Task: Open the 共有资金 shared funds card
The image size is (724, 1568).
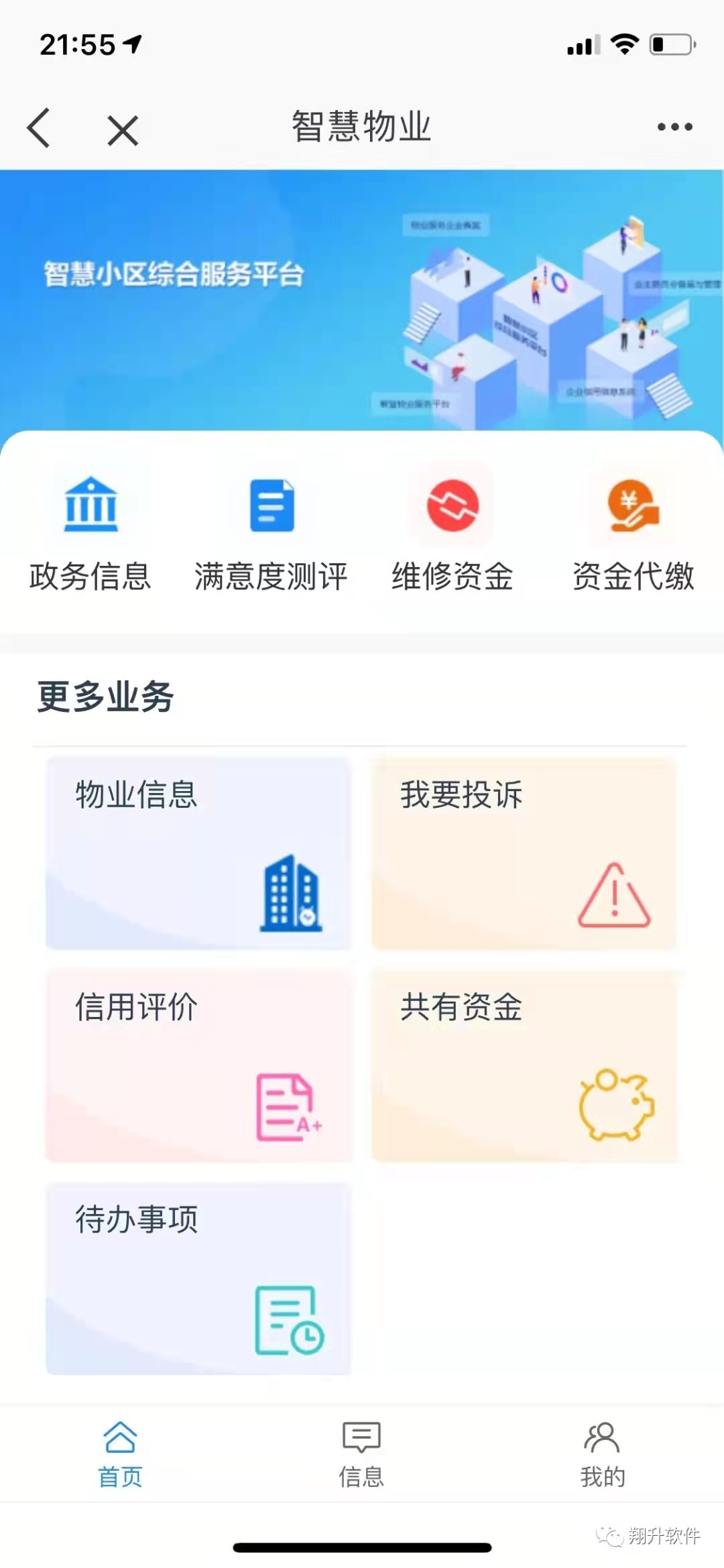Action: [x=524, y=1065]
